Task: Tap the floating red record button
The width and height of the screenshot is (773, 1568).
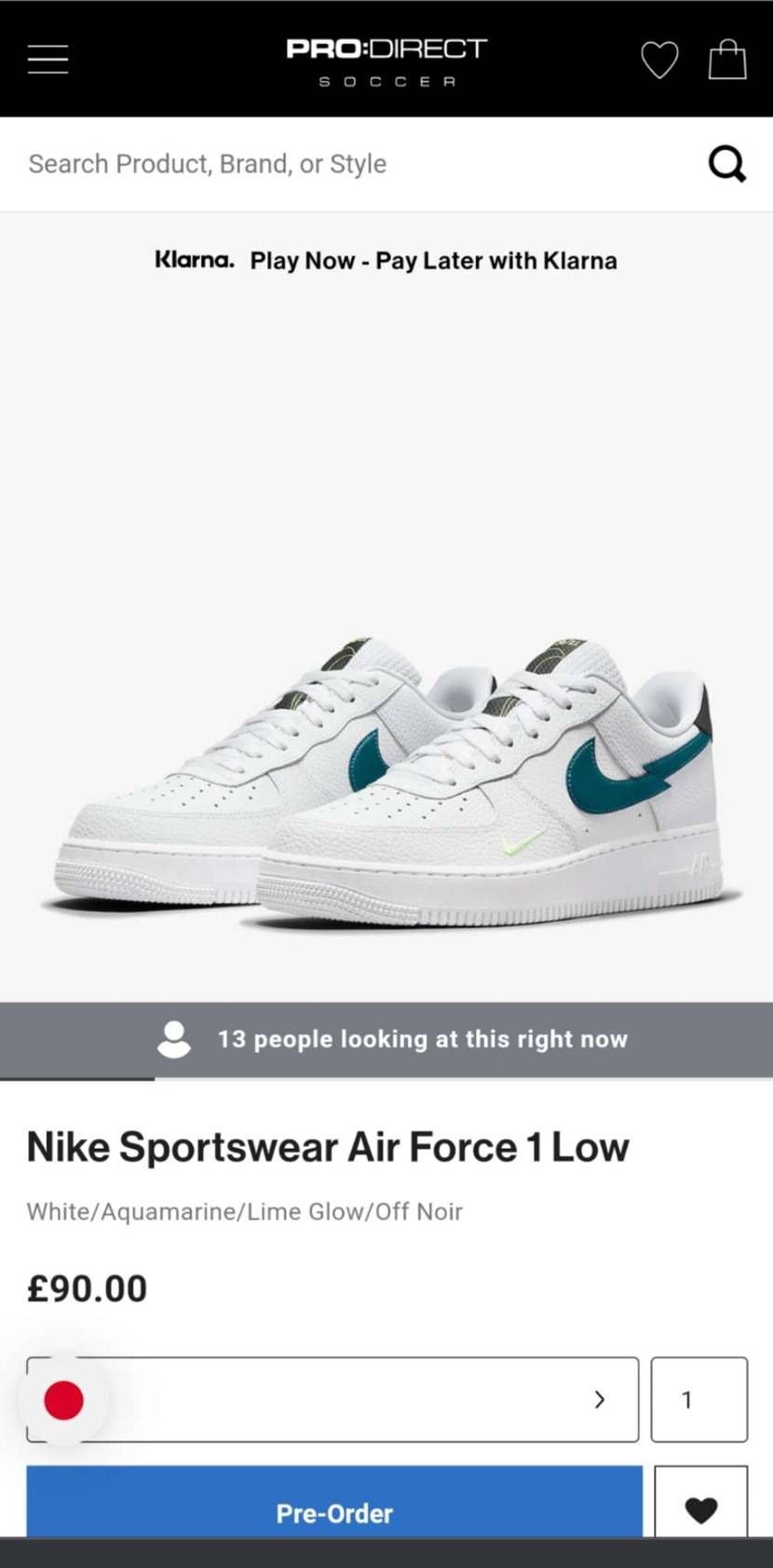Action: (63, 1399)
